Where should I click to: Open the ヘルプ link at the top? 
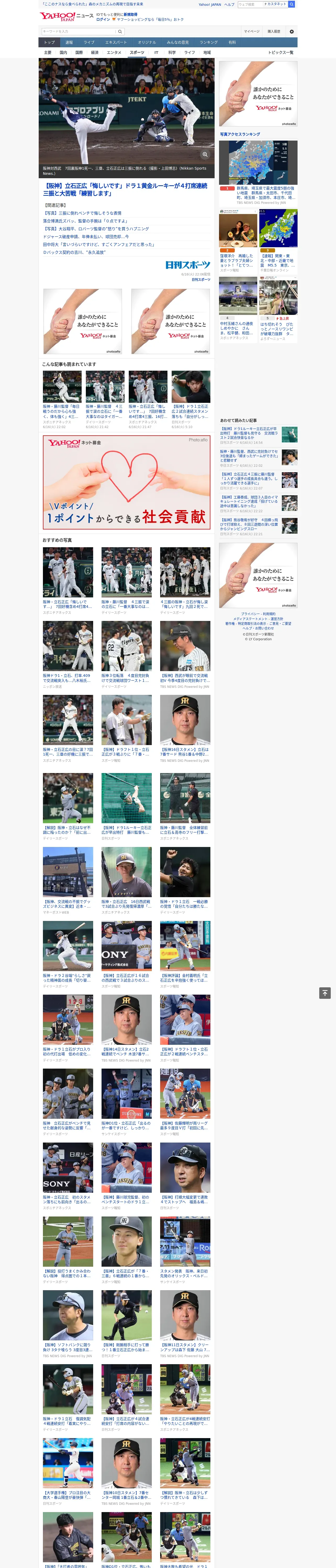coord(229,4)
